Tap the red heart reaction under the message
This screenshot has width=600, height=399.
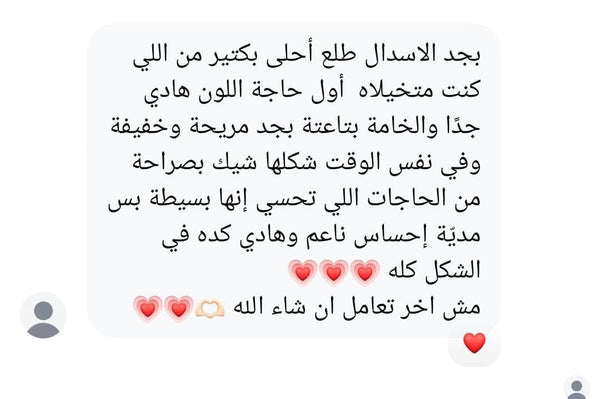[474, 343]
